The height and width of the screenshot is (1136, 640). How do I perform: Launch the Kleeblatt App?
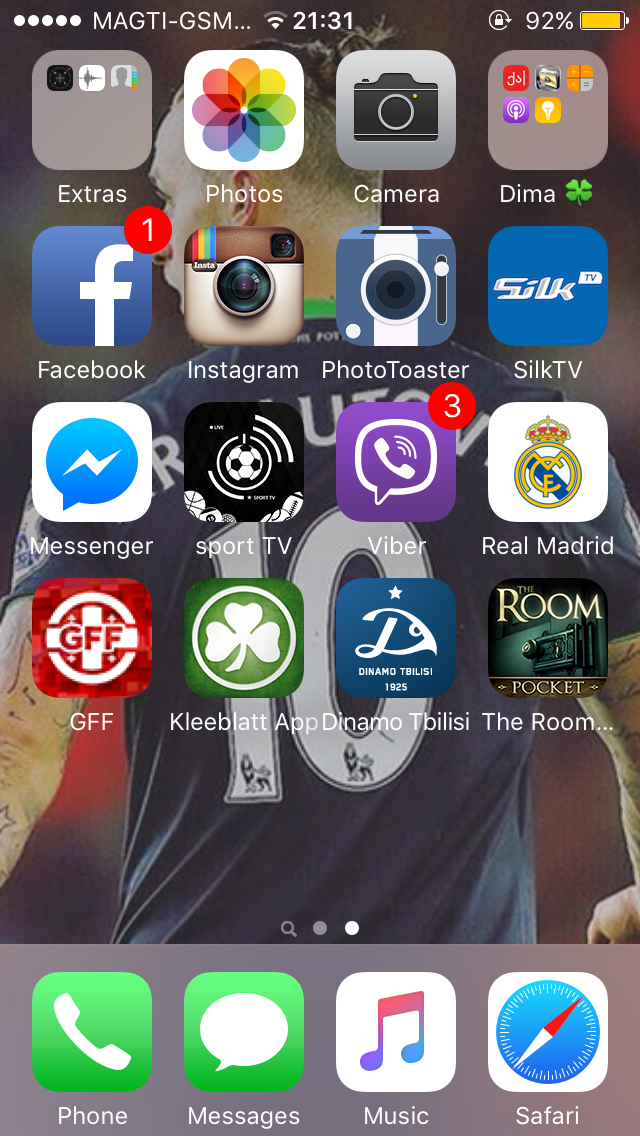tap(244, 638)
